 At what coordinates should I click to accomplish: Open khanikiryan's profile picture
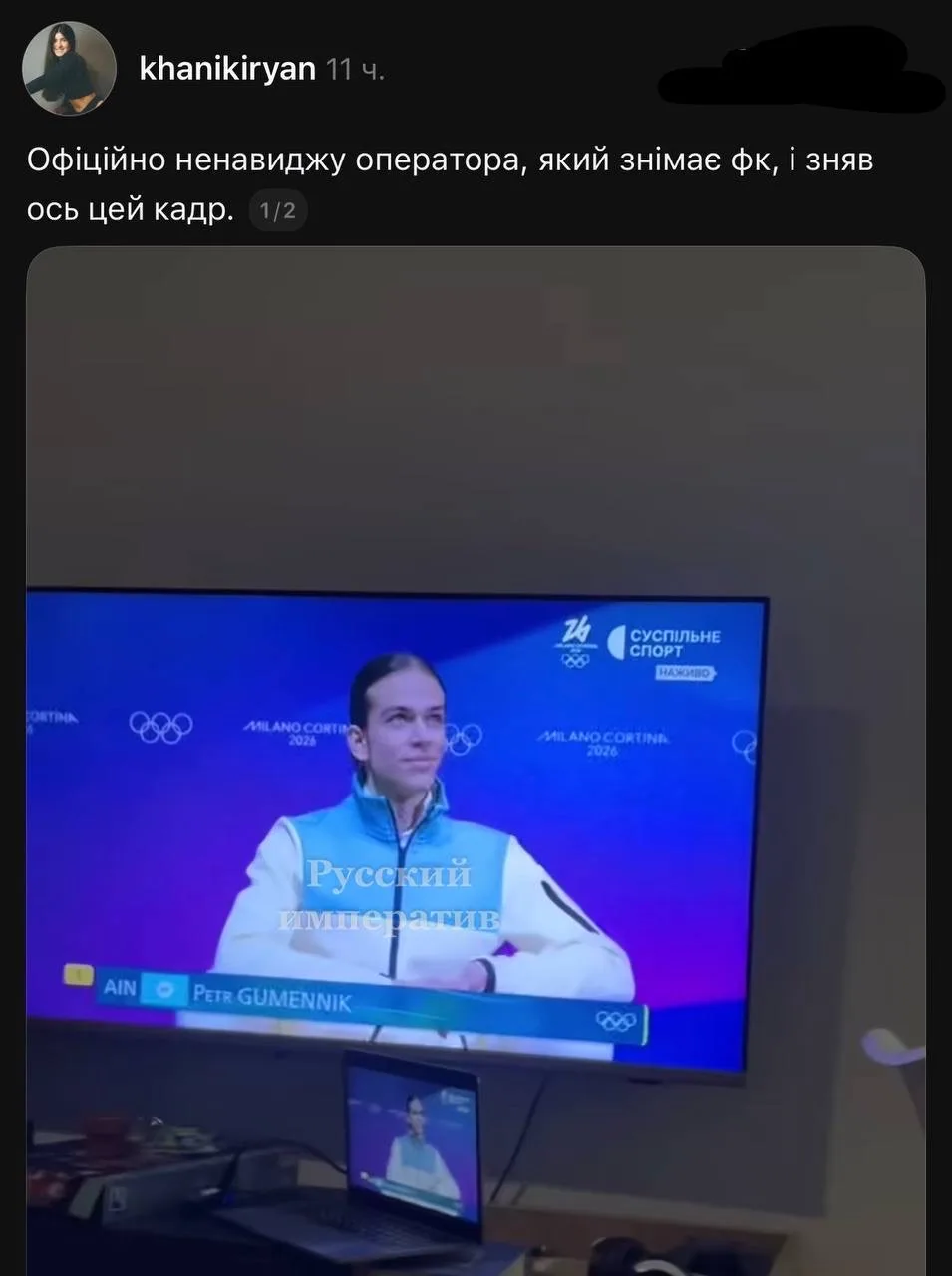pyautogui.click(x=70, y=69)
